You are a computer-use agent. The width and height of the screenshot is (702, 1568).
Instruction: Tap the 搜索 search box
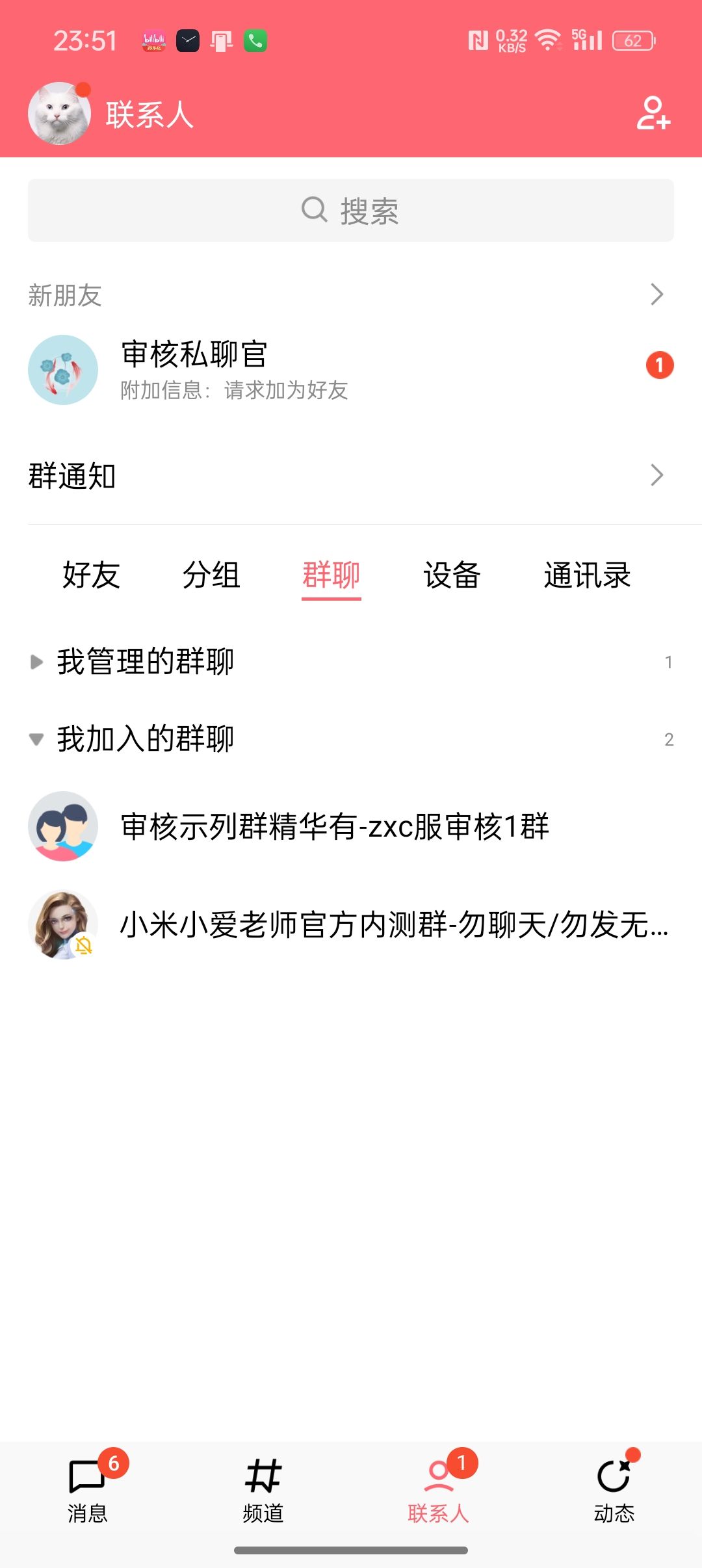pyautogui.click(x=351, y=211)
